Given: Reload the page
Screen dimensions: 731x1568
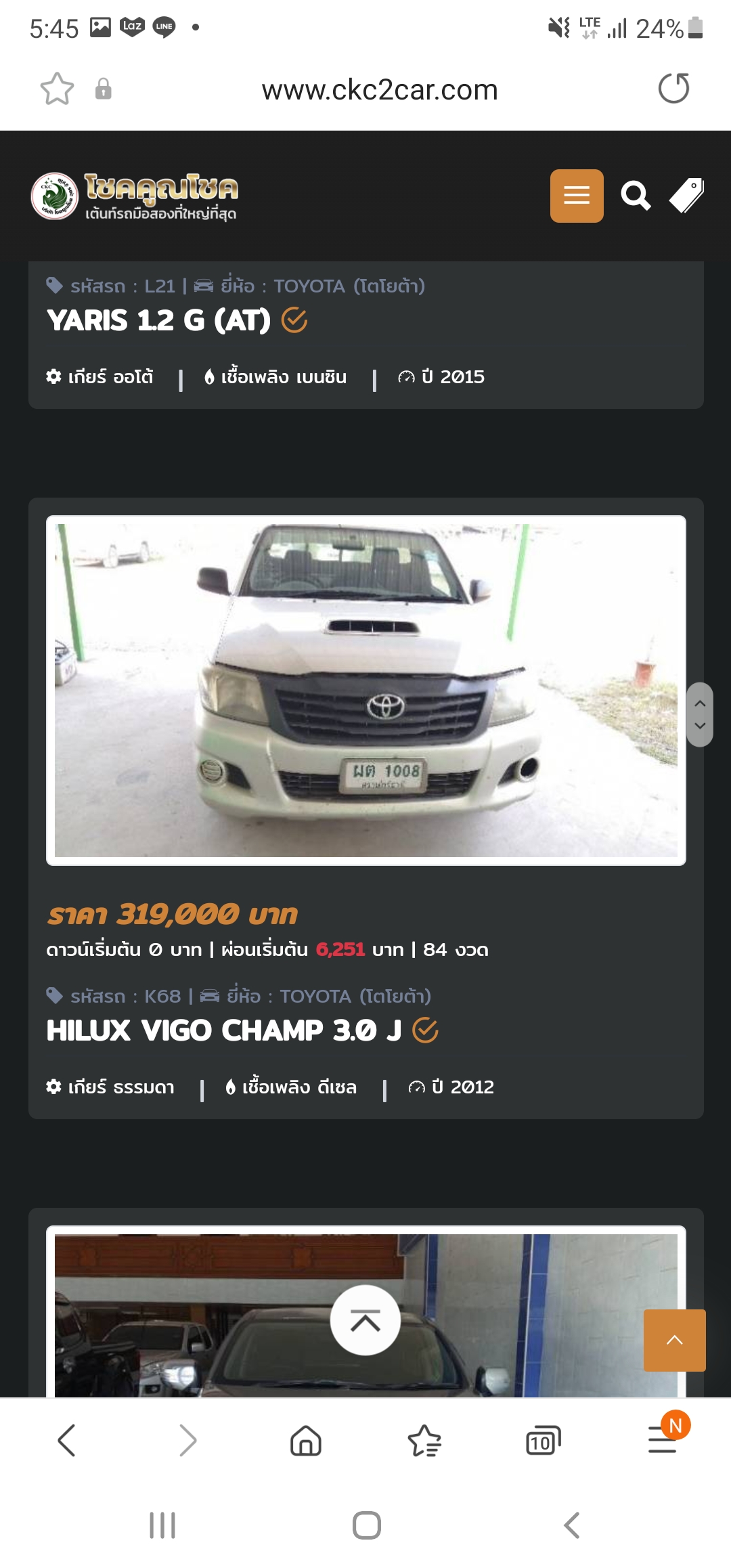Looking at the screenshot, I should click(x=673, y=89).
